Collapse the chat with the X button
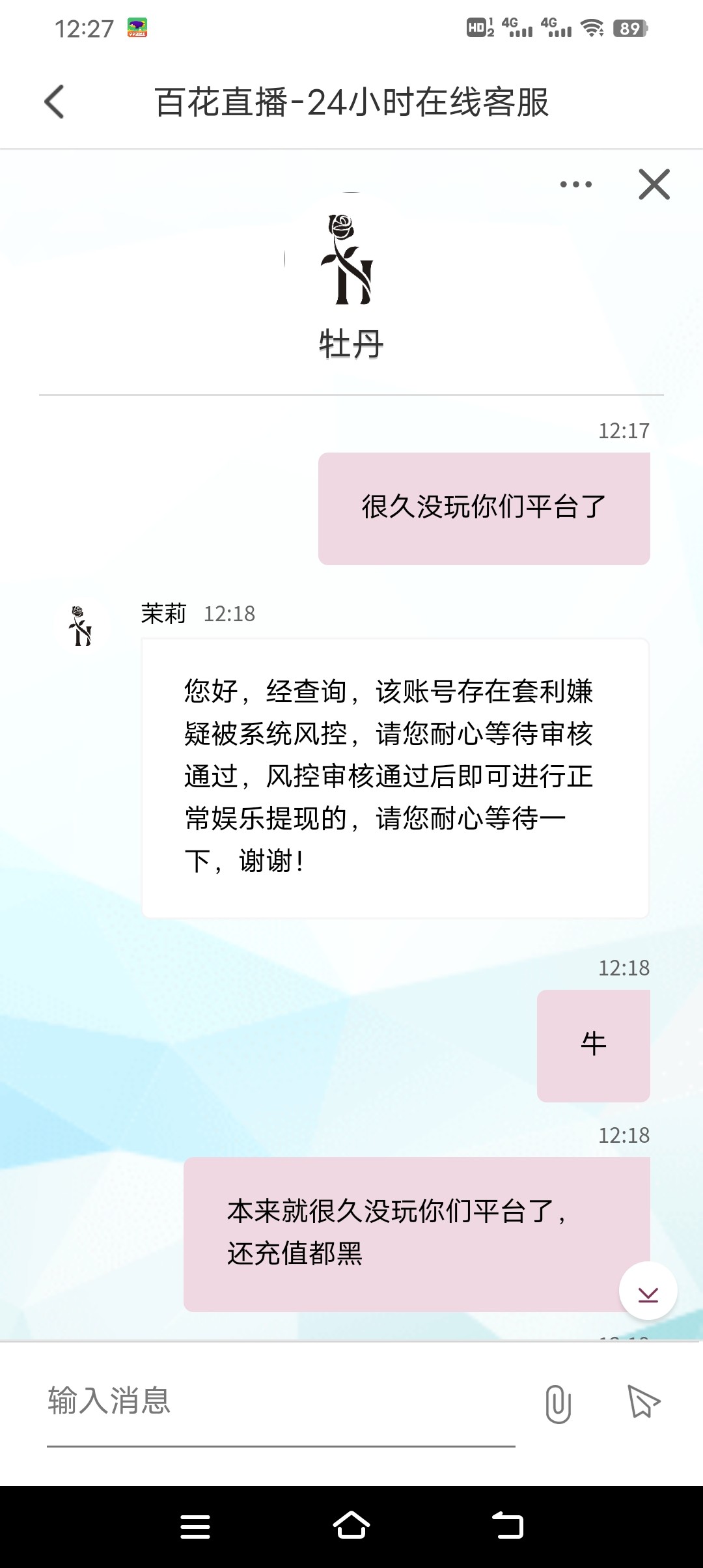Image resolution: width=703 pixels, height=1568 pixels. (654, 184)
